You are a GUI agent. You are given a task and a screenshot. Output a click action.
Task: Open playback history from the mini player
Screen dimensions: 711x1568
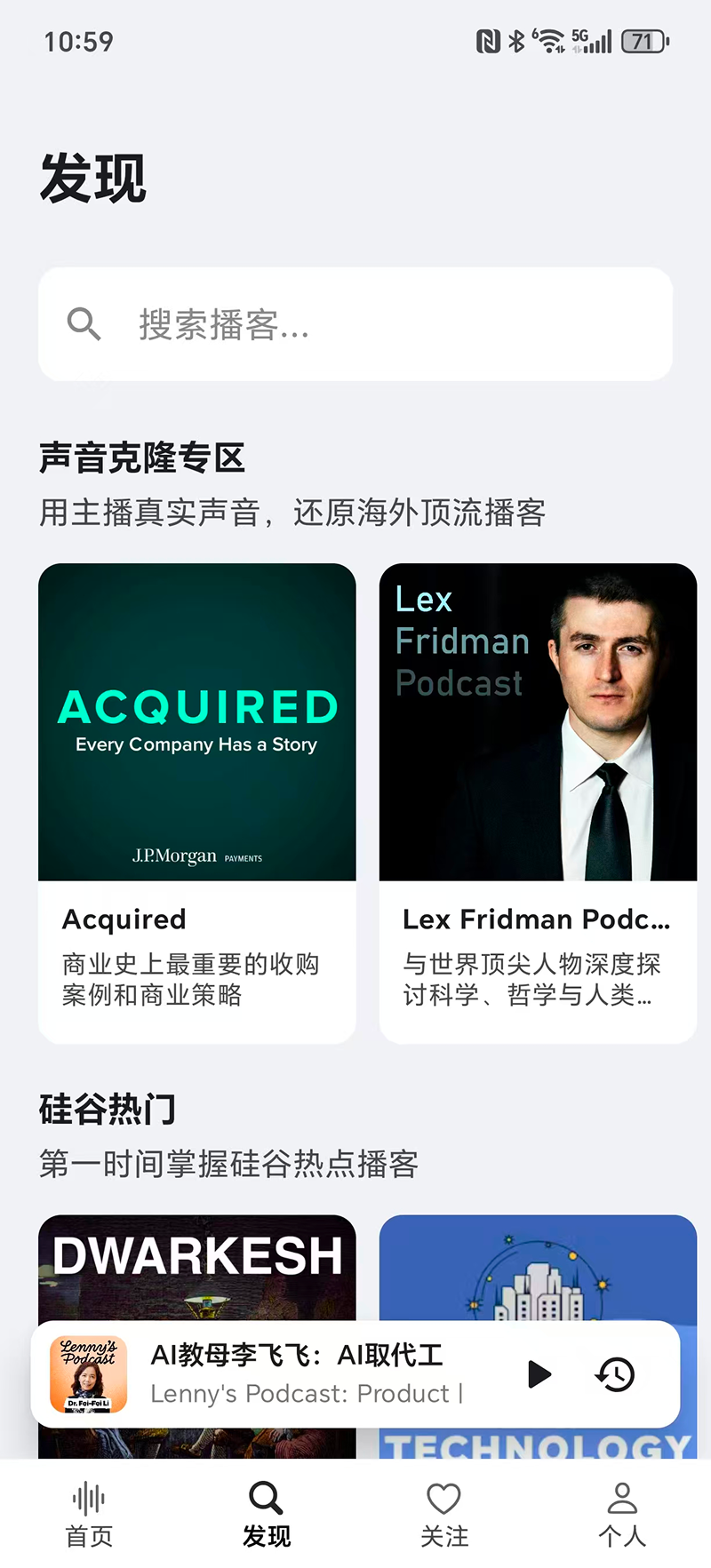click(x=615, y=1373)
